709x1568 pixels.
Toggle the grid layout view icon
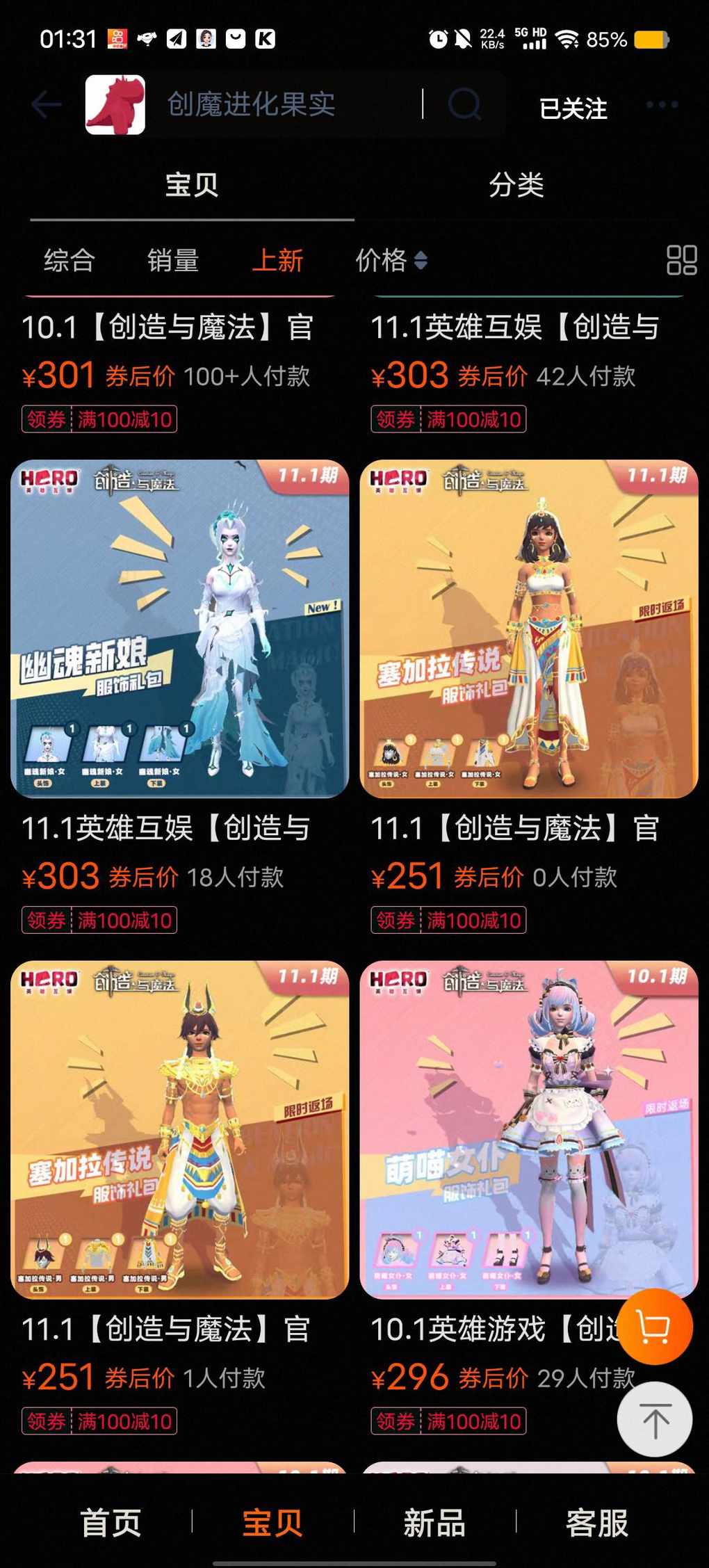point(681,261)
